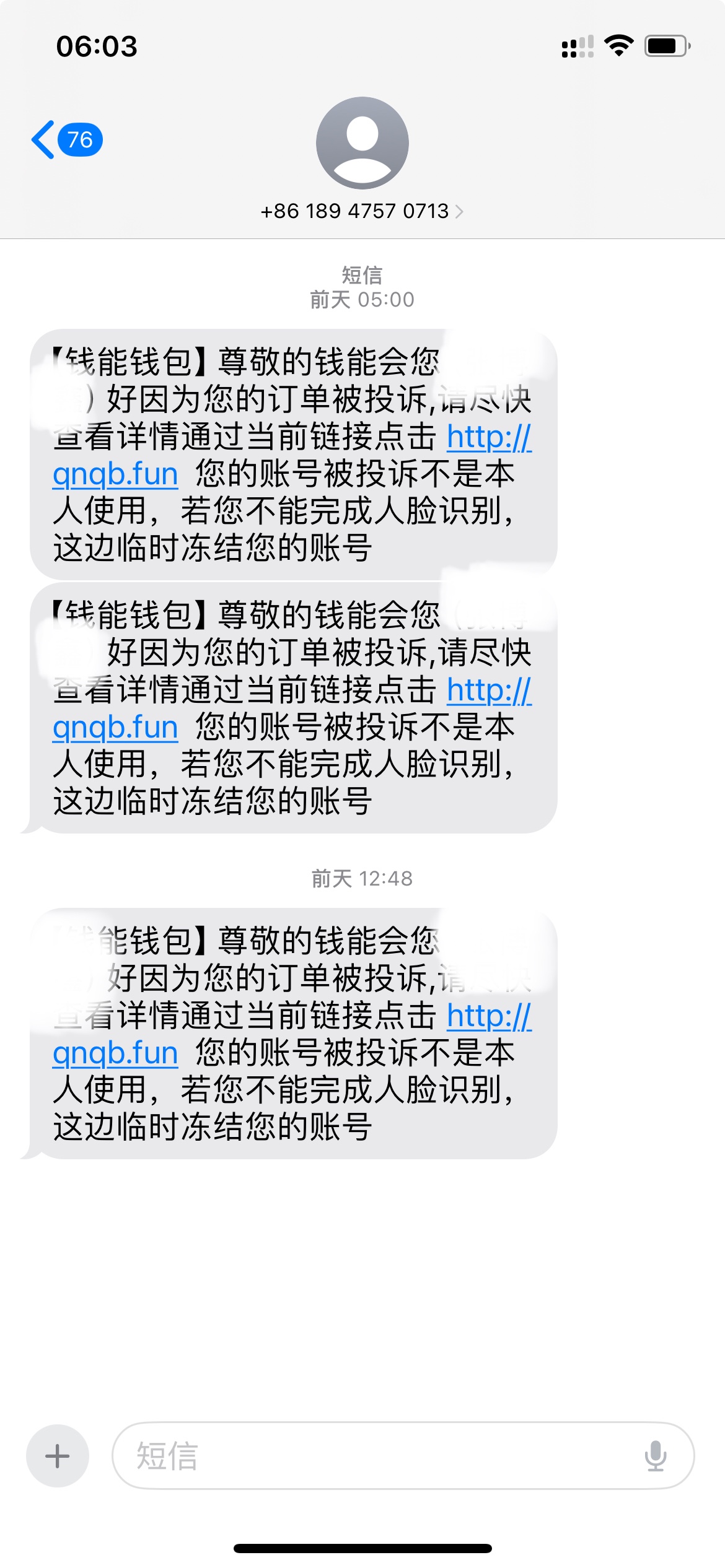The image size is (725, 1568).
Task: Go back to the message list
Action: (65, 140)
